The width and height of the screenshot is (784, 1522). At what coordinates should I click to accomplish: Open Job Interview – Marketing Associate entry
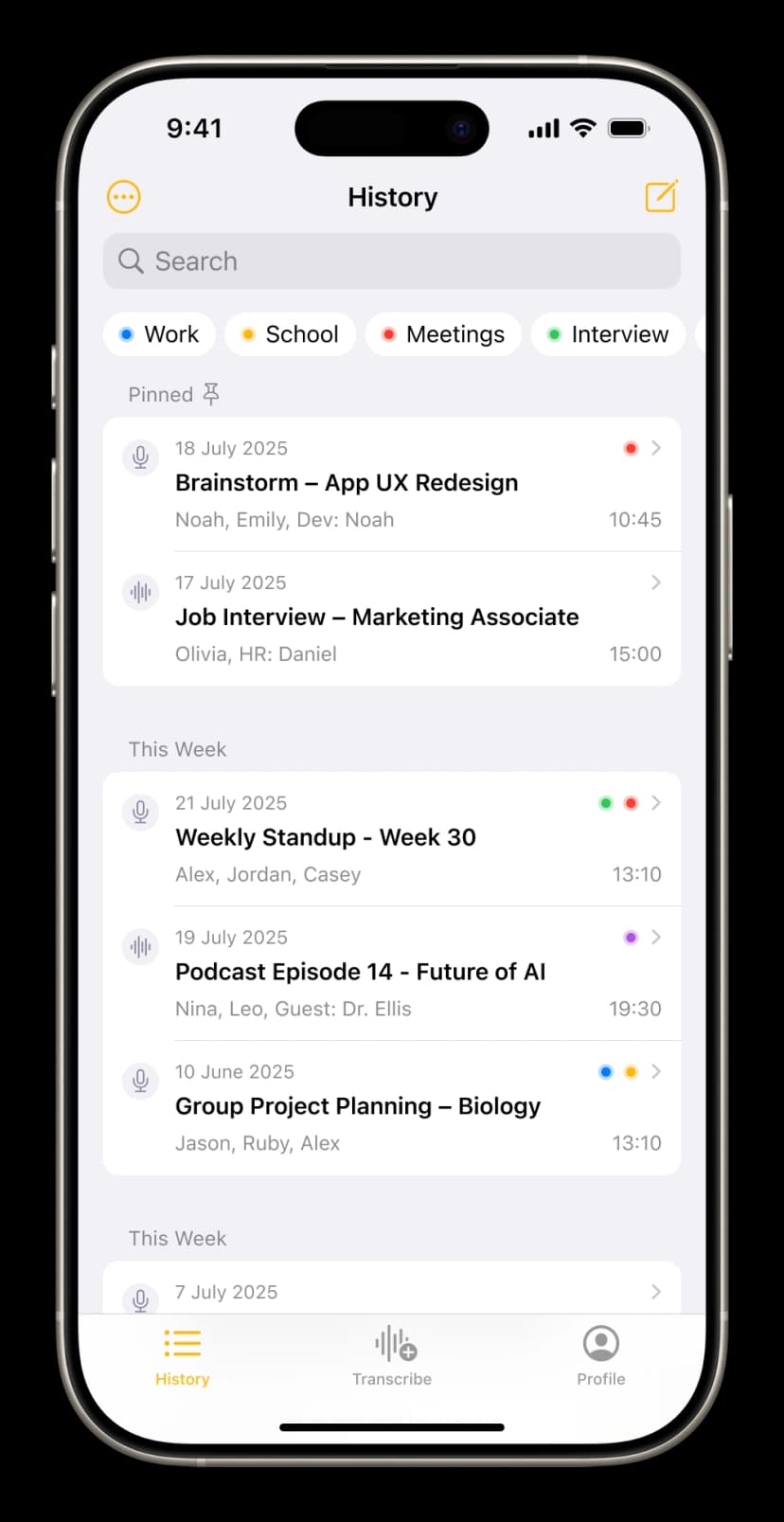point(391,618)
